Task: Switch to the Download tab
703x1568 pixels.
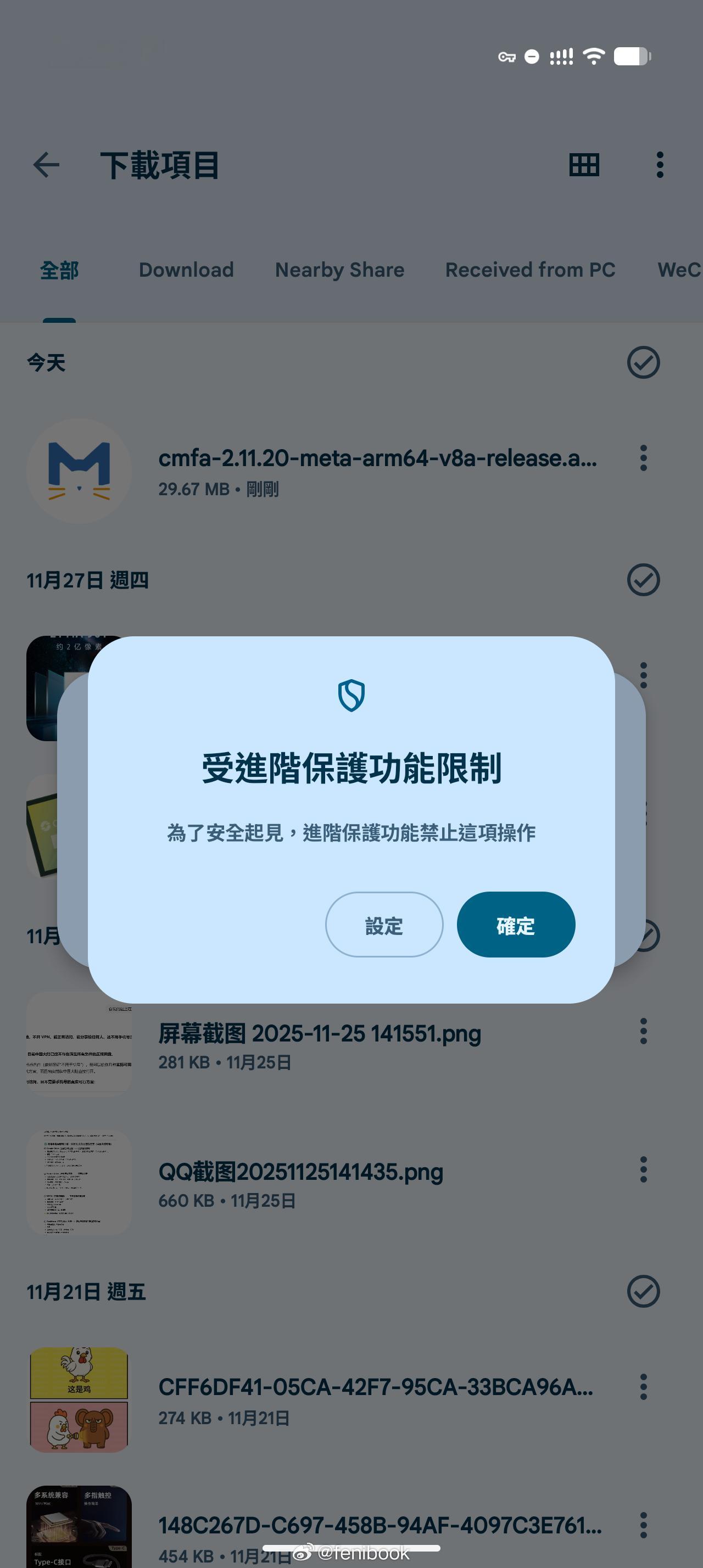Action: [x=186, y=270]
